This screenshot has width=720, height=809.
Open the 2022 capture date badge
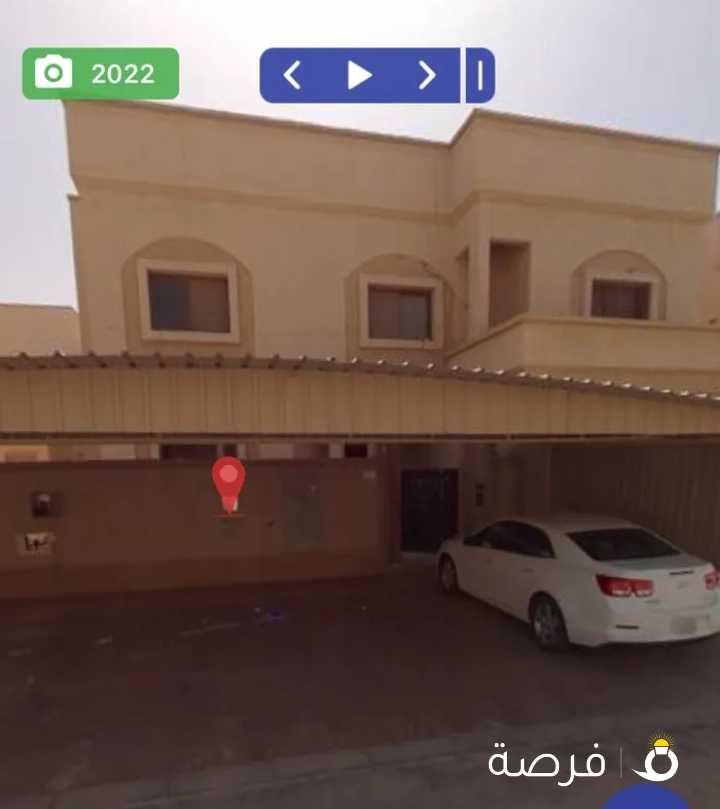[x=100, y=74]
